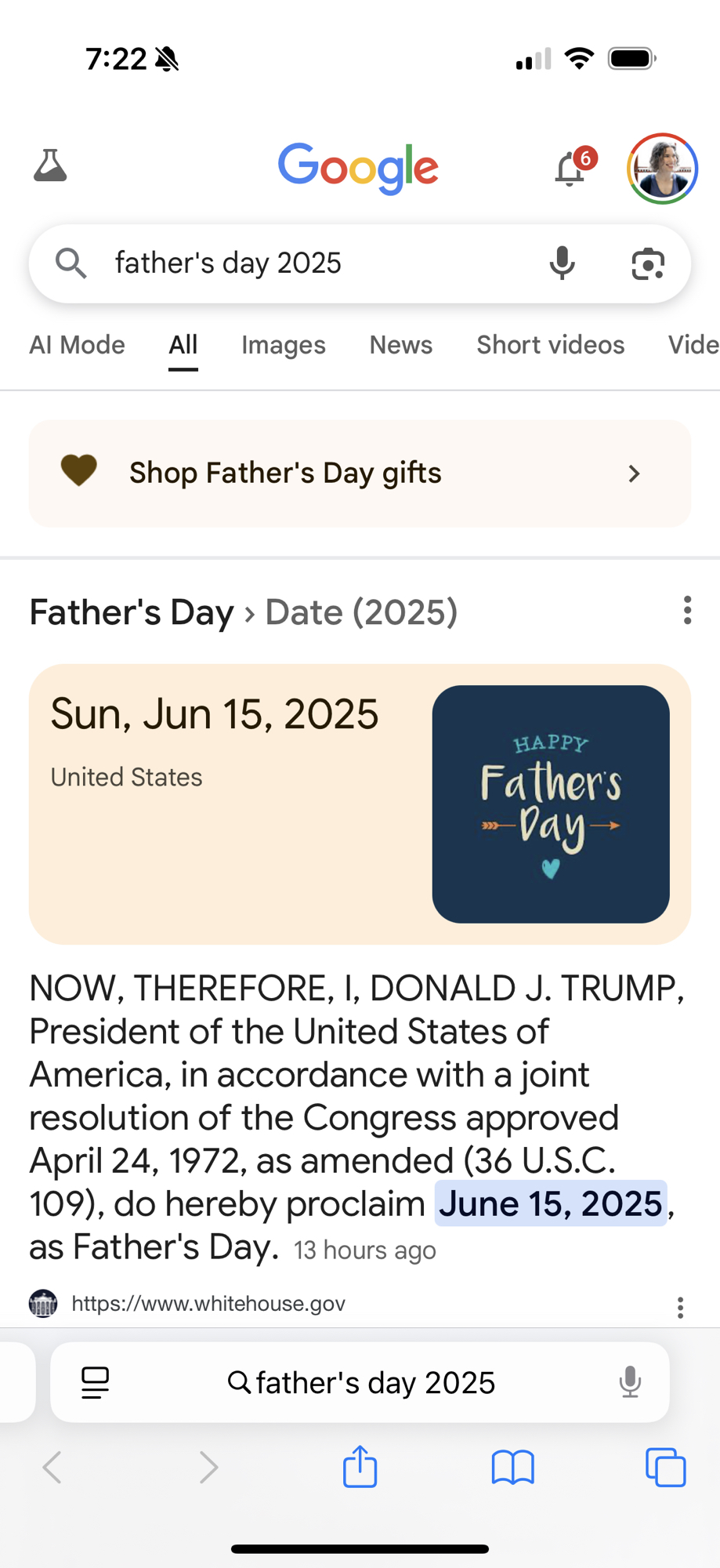Viewport: 720px width, 1568px height.
Task: Open Safari bookmarks
Action: click(512, 1467)
